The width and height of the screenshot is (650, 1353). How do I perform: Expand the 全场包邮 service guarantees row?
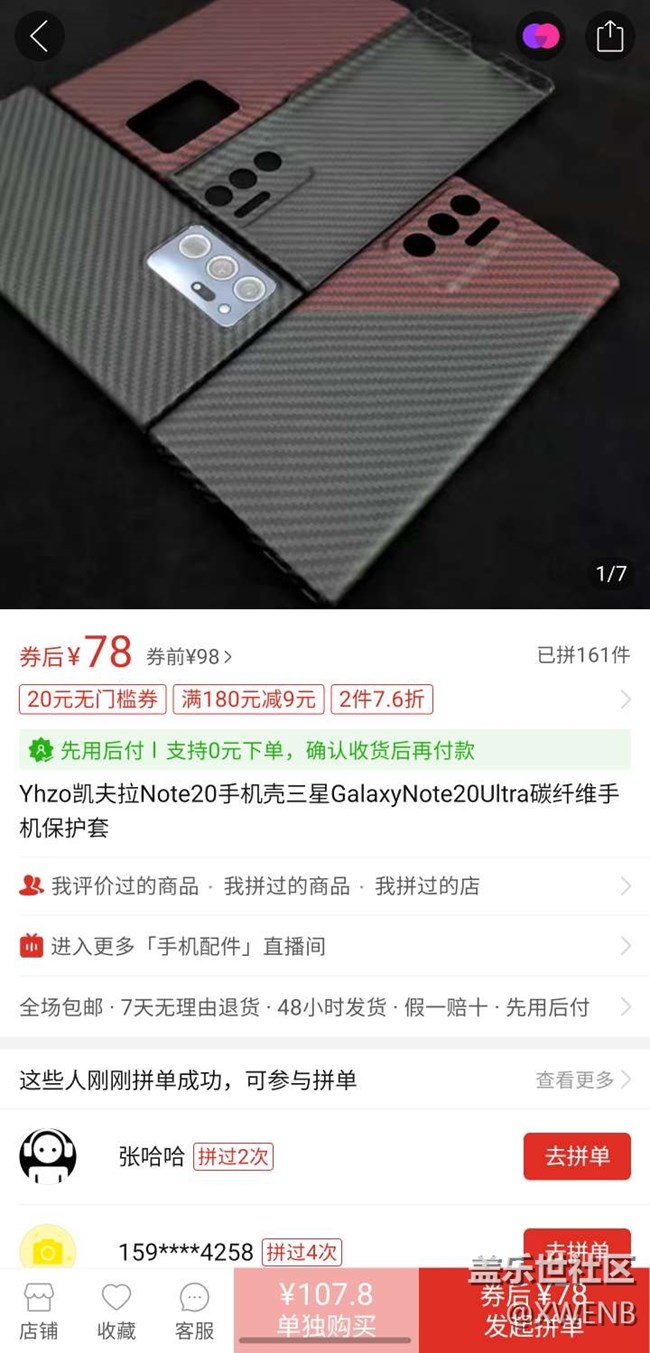(x=325, y=1007)
